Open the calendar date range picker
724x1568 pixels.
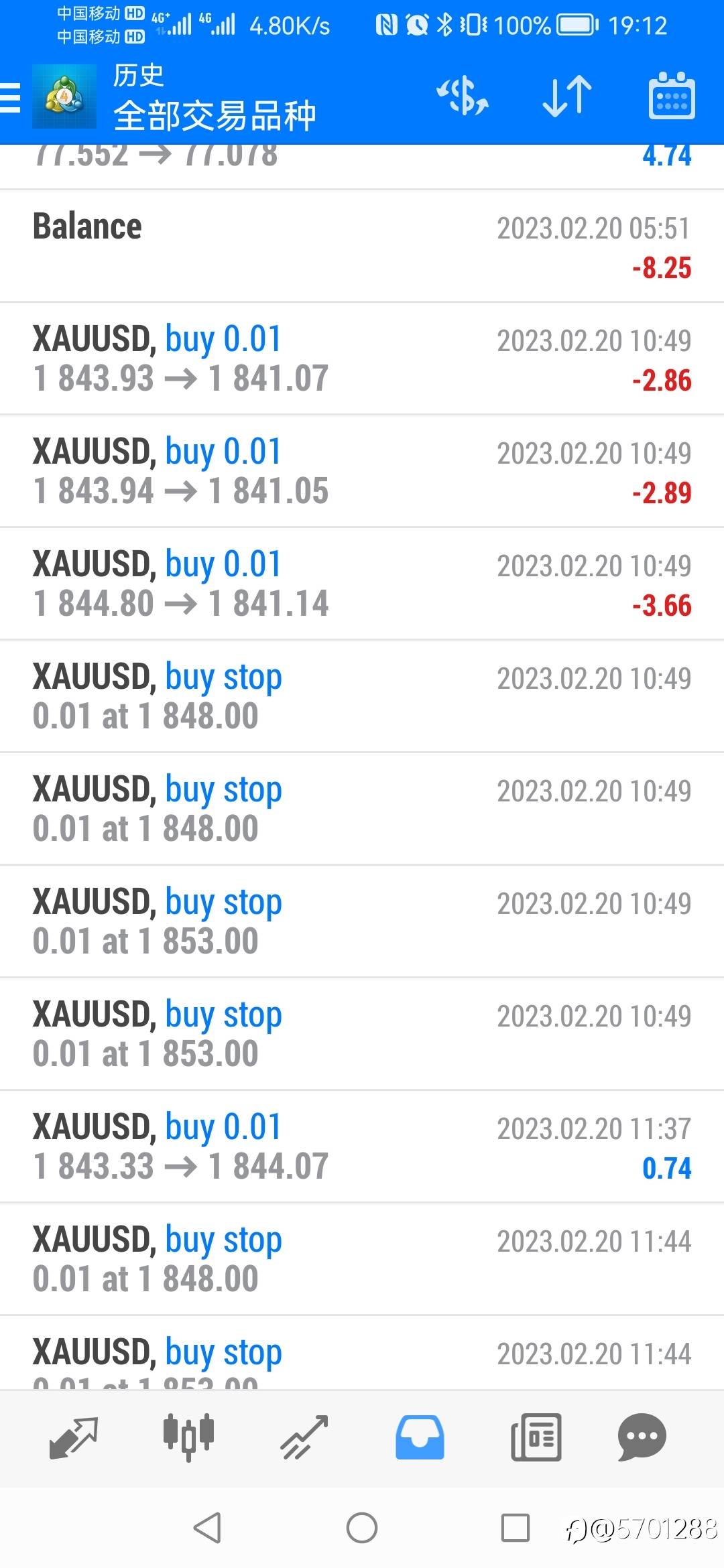[671, 96]
